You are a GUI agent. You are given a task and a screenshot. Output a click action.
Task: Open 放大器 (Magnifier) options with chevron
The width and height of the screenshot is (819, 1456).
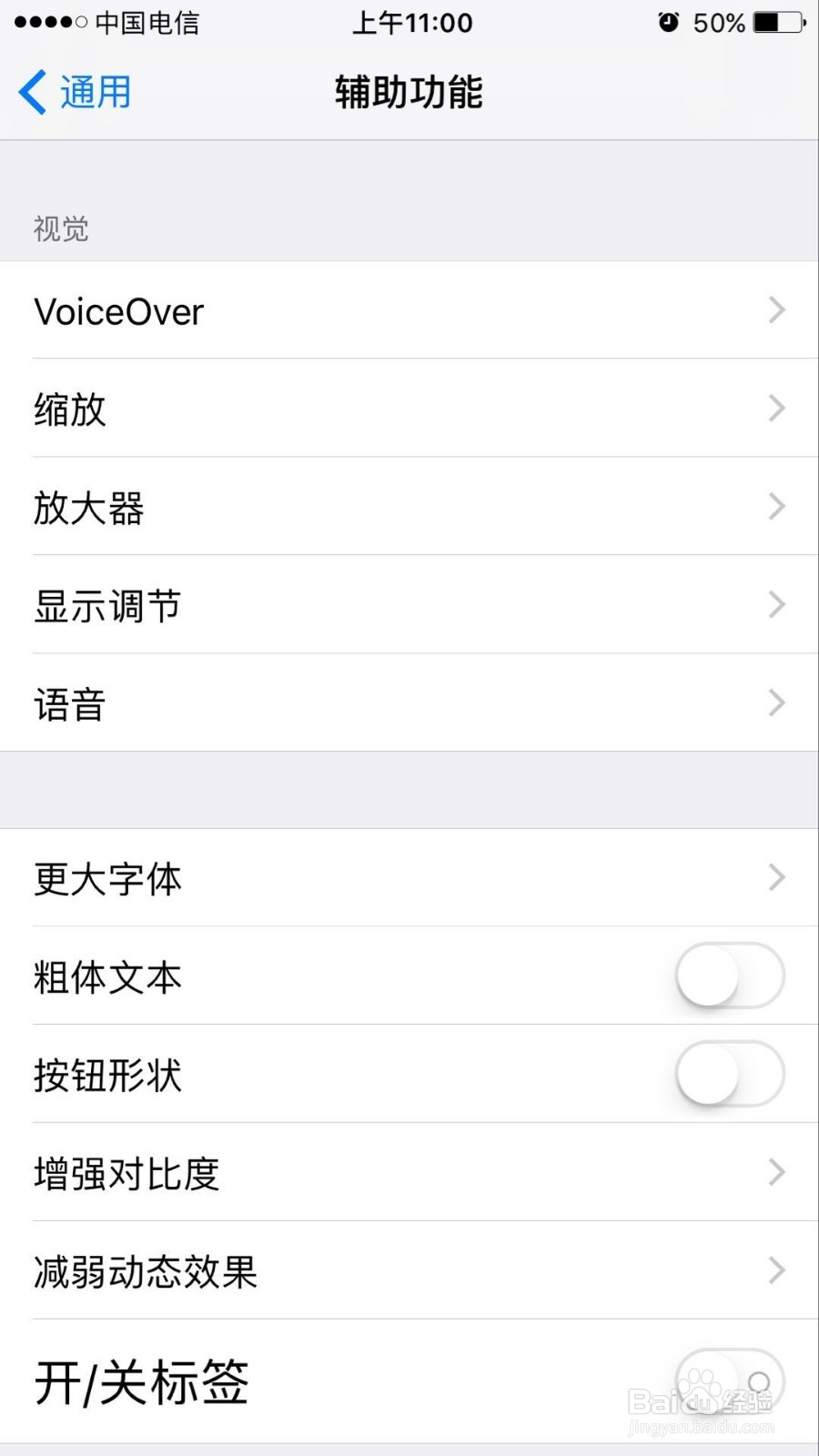tap(775, 507)
